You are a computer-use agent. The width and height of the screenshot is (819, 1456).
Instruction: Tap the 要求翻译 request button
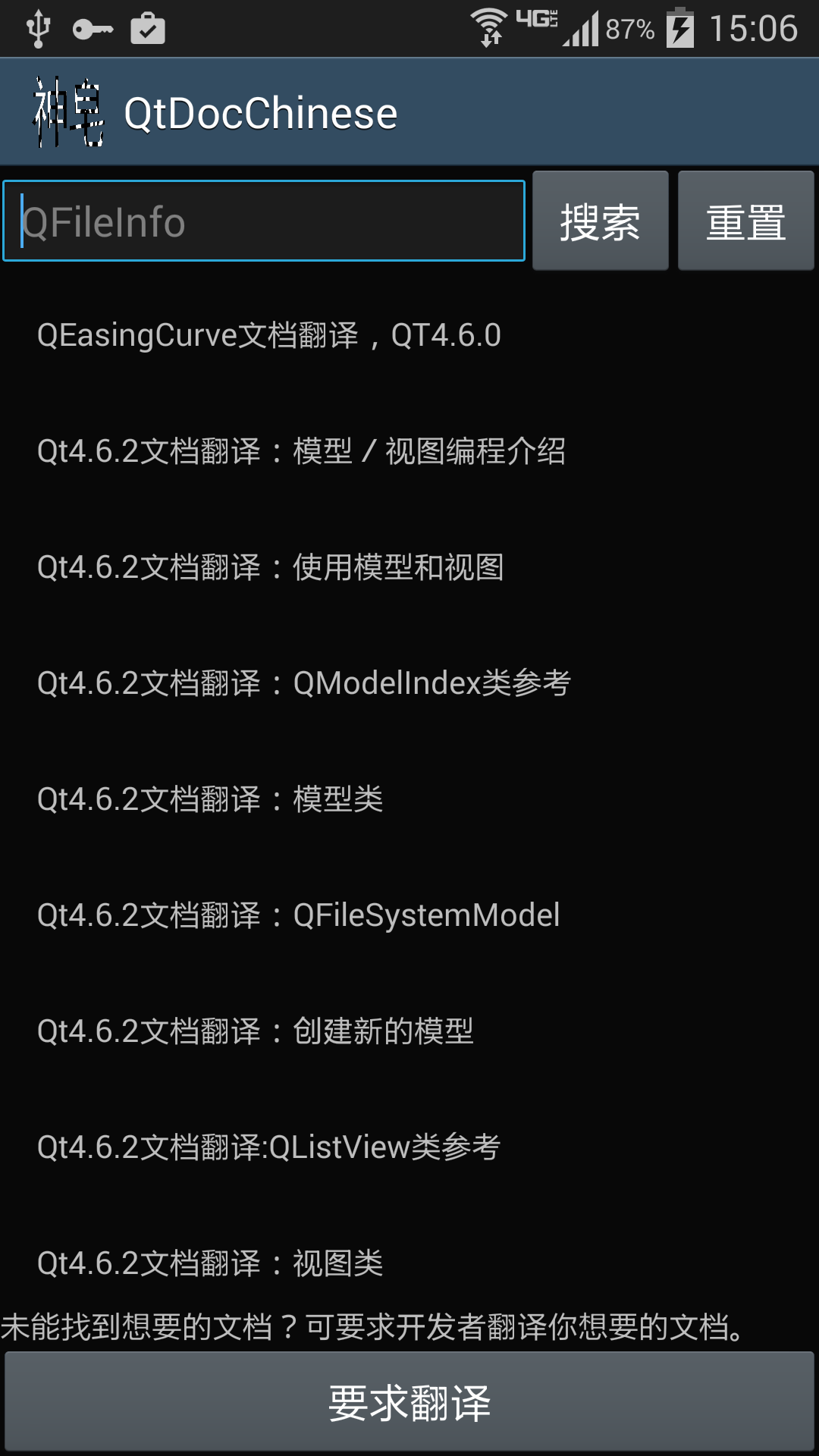(x=409, y=1402)
